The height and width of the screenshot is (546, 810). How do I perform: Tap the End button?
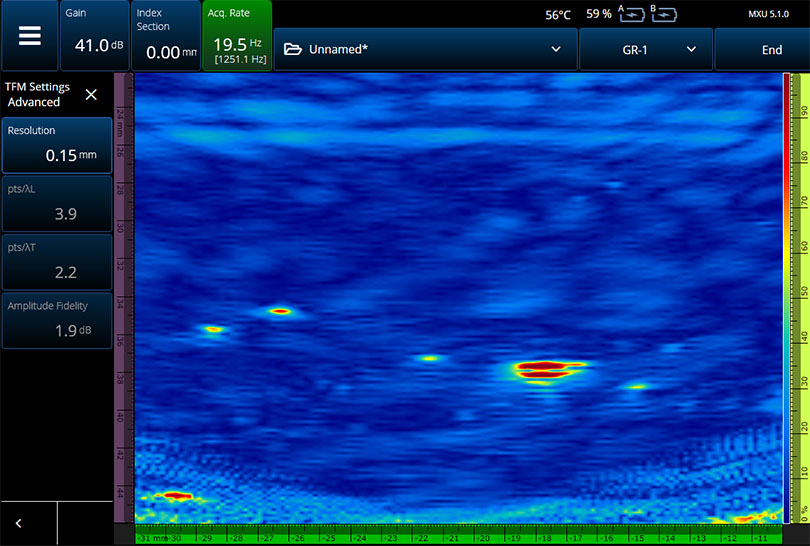pyautogui.click(x=771, y=49)
